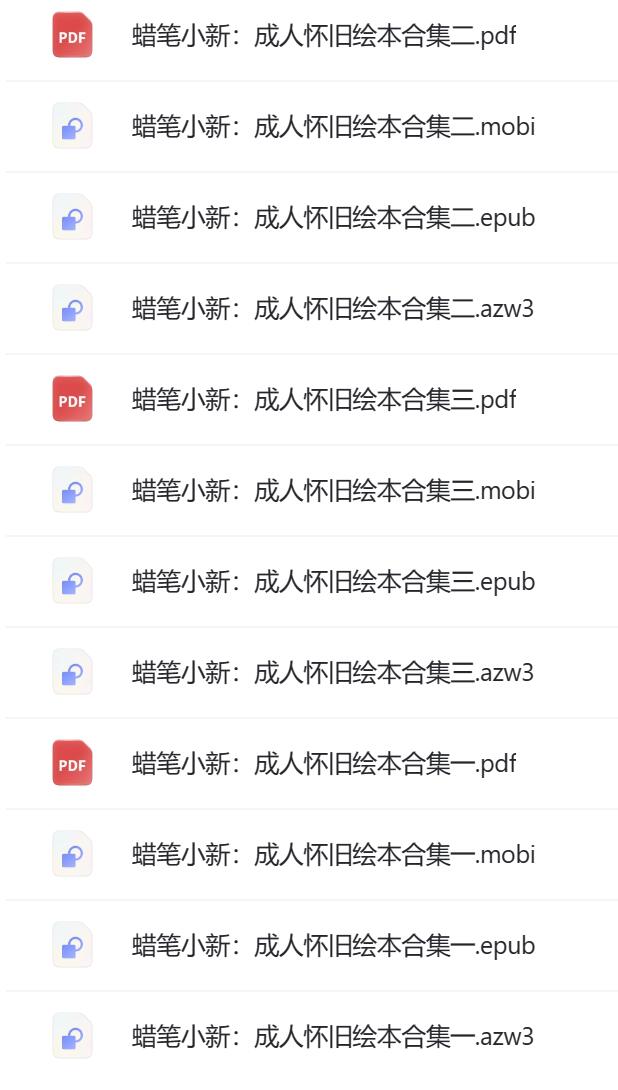
Task: Open 蜡笔小新：成人怀旧绘本合集一.pdf
Action: pyautogui.click(x=324, y=765)
